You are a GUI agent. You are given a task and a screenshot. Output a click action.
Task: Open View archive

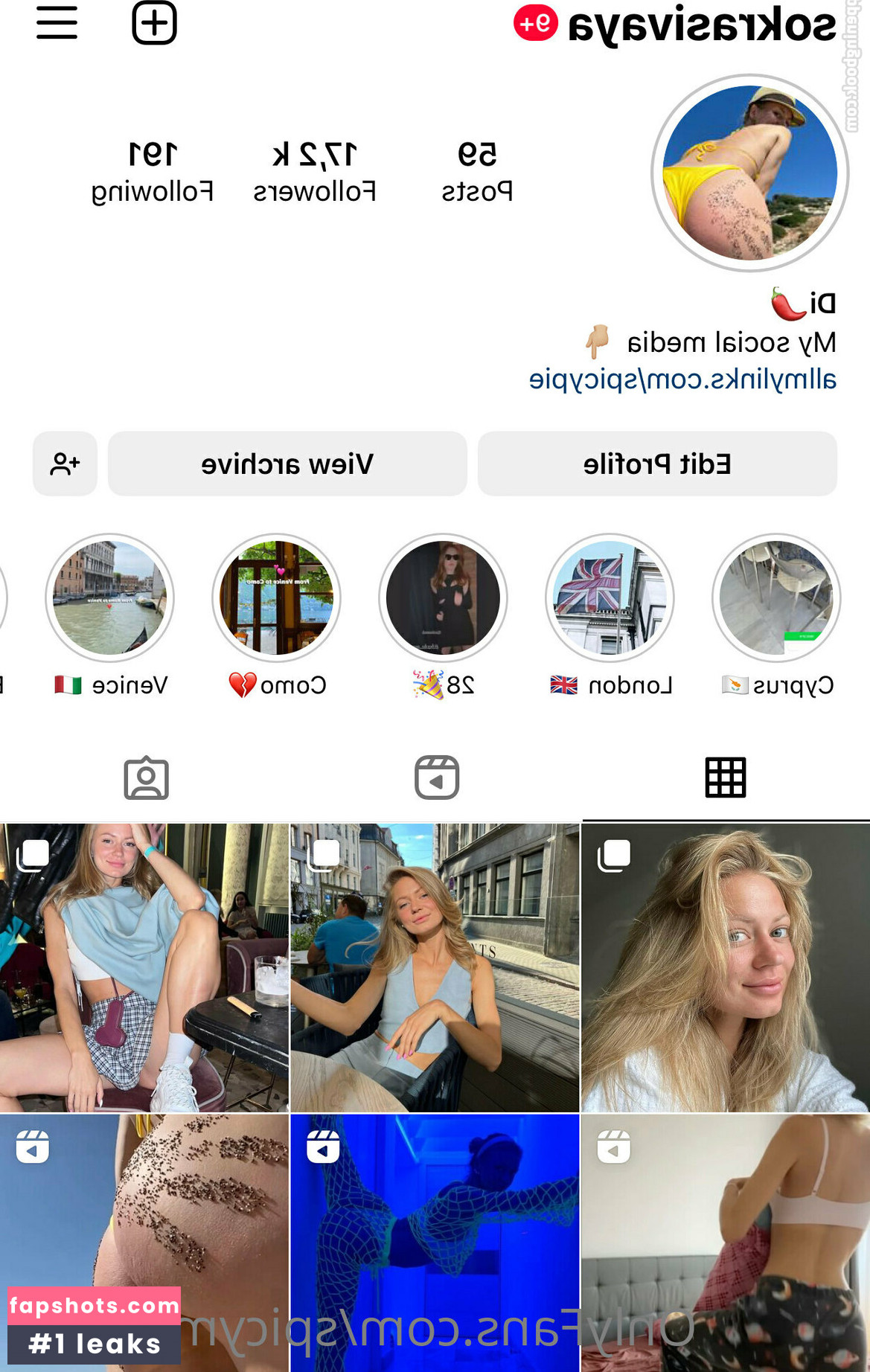(287, 464)
